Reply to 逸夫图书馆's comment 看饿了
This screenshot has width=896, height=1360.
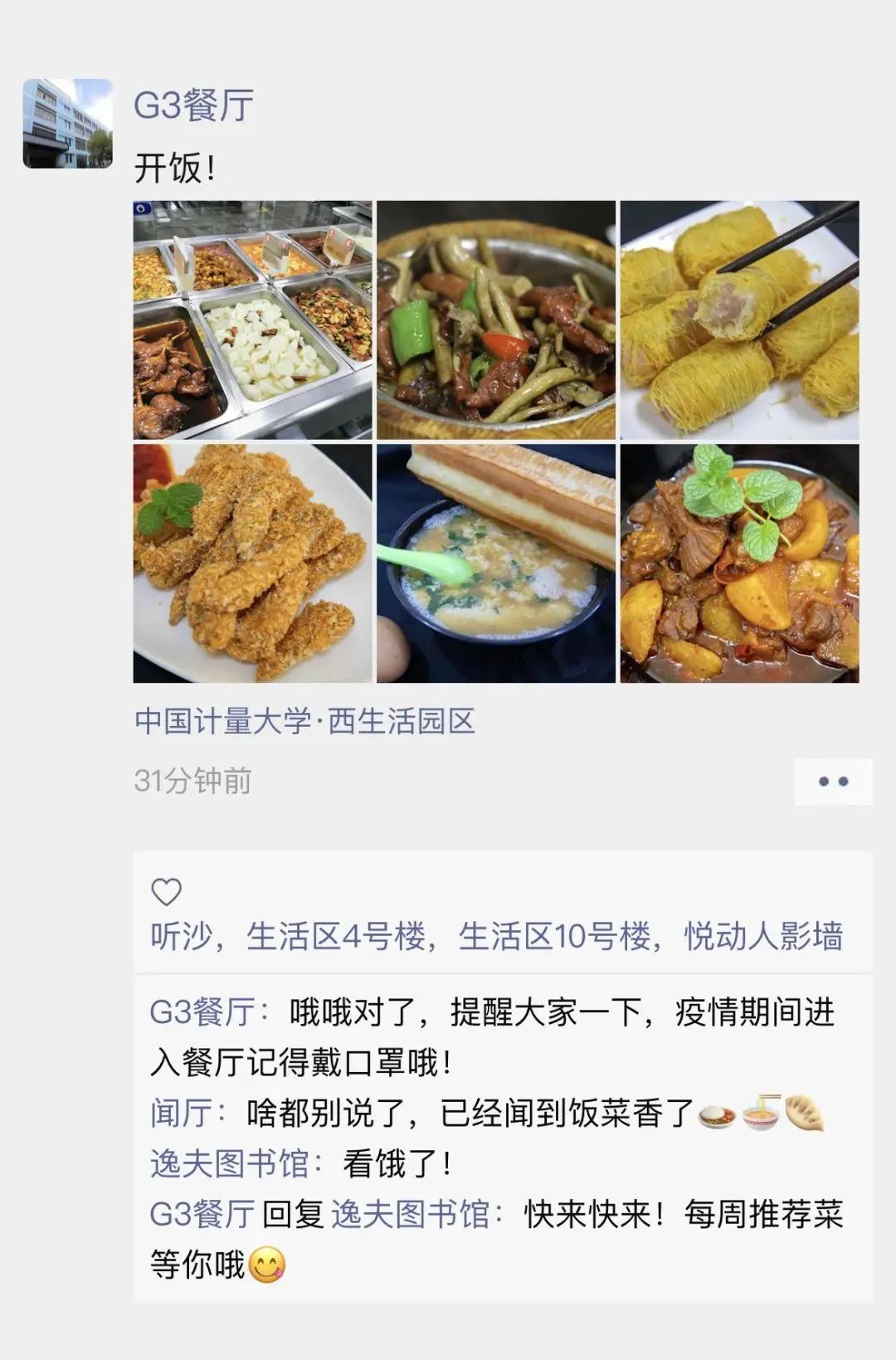(x=397, y=1163)
